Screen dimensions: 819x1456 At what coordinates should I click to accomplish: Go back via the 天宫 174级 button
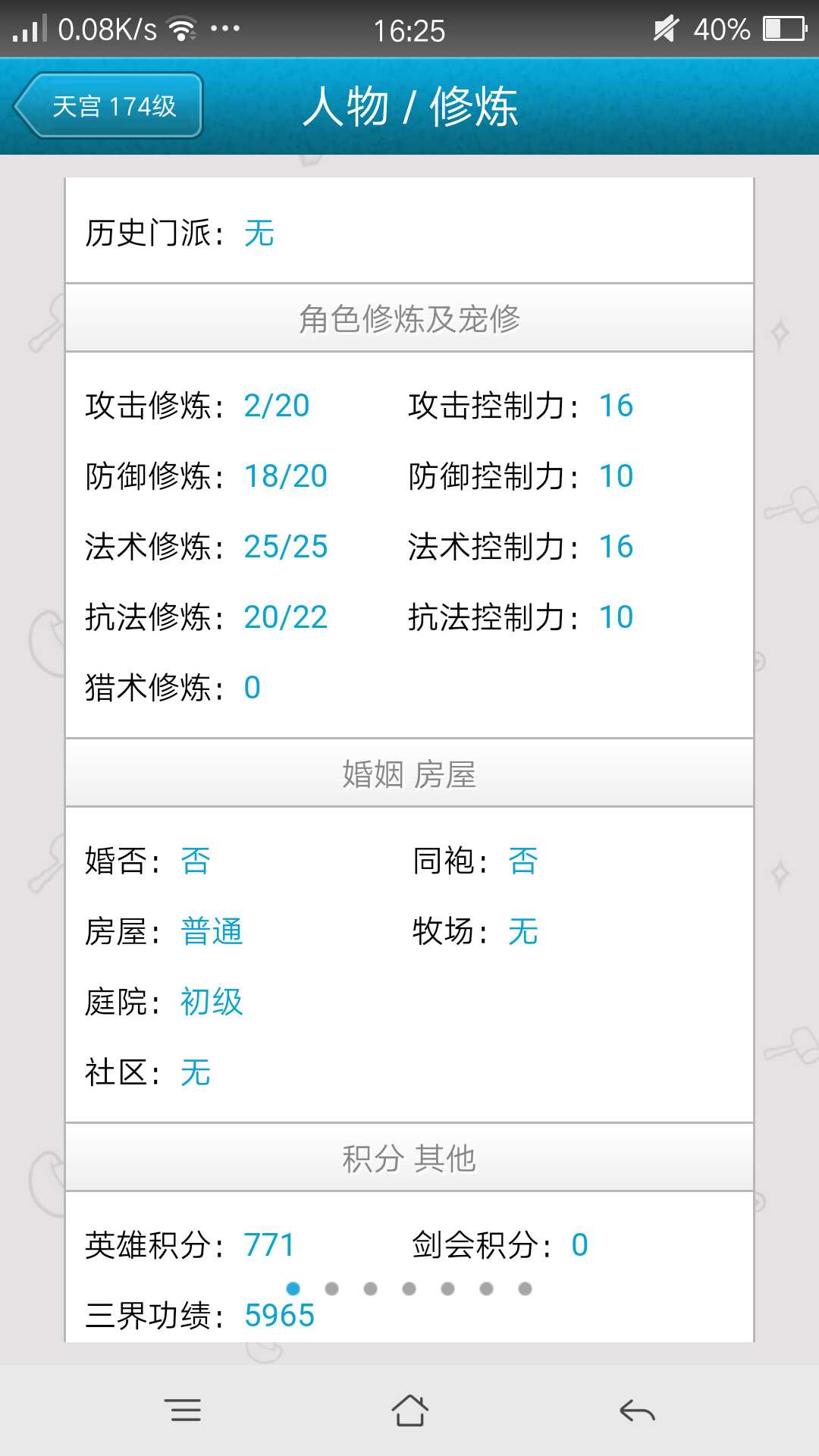click(x=108, y=105)
